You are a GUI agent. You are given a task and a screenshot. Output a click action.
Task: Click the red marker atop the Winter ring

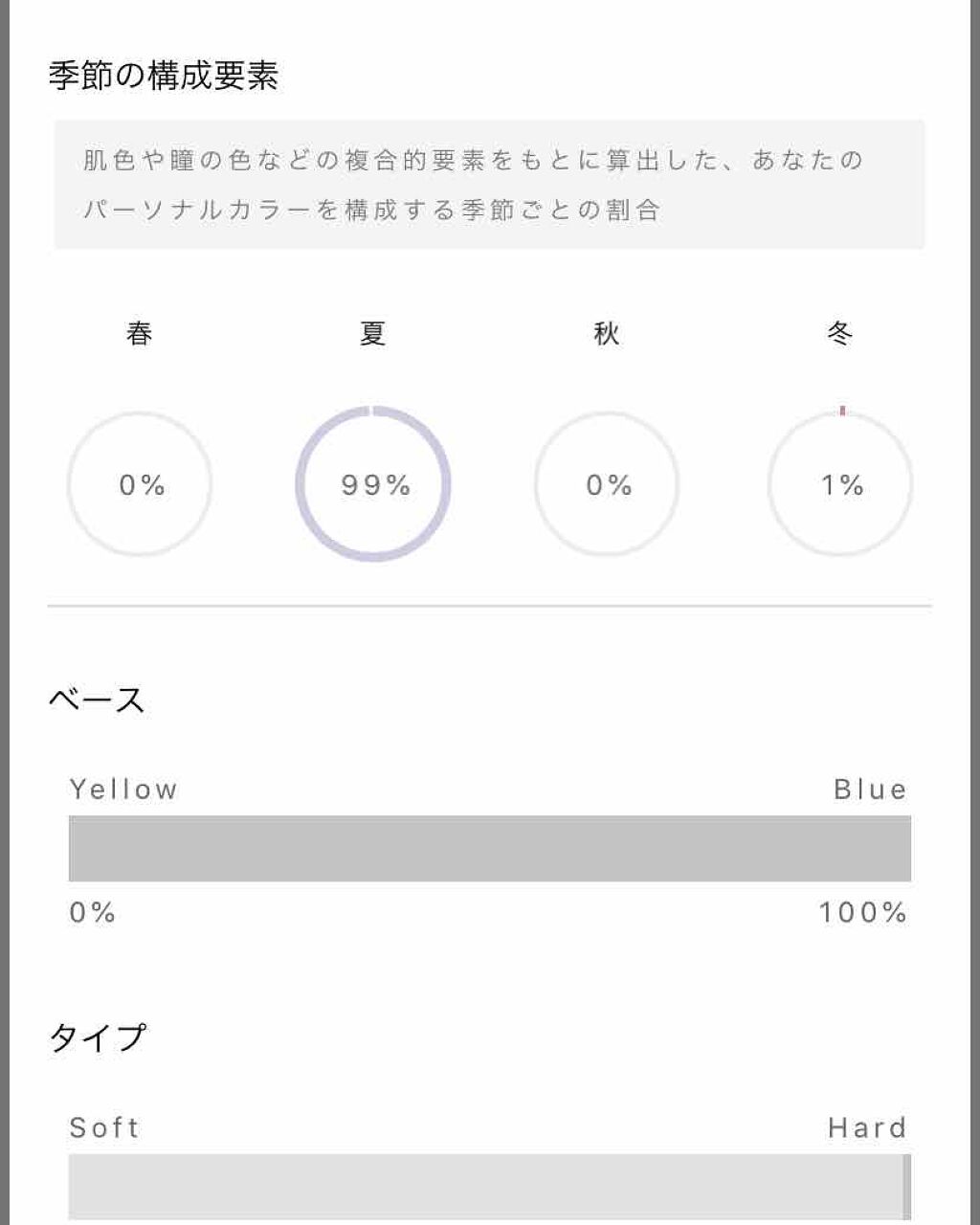pyautogui.click(x=841, y=410)
